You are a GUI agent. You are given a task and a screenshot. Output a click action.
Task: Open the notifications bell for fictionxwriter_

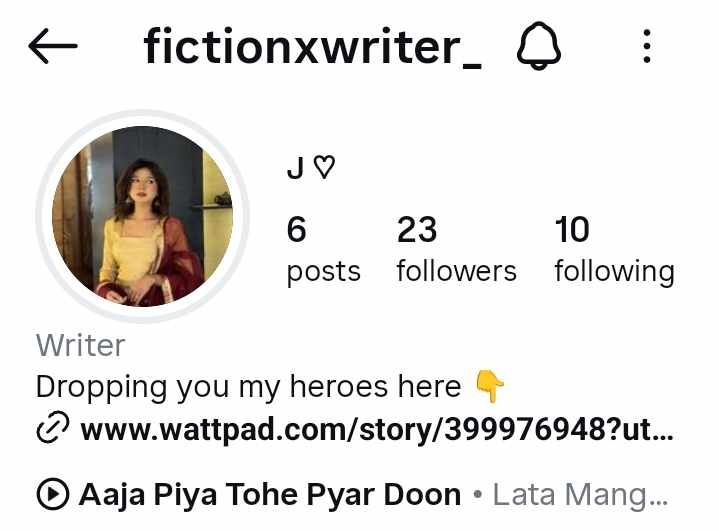pos(539,46)
